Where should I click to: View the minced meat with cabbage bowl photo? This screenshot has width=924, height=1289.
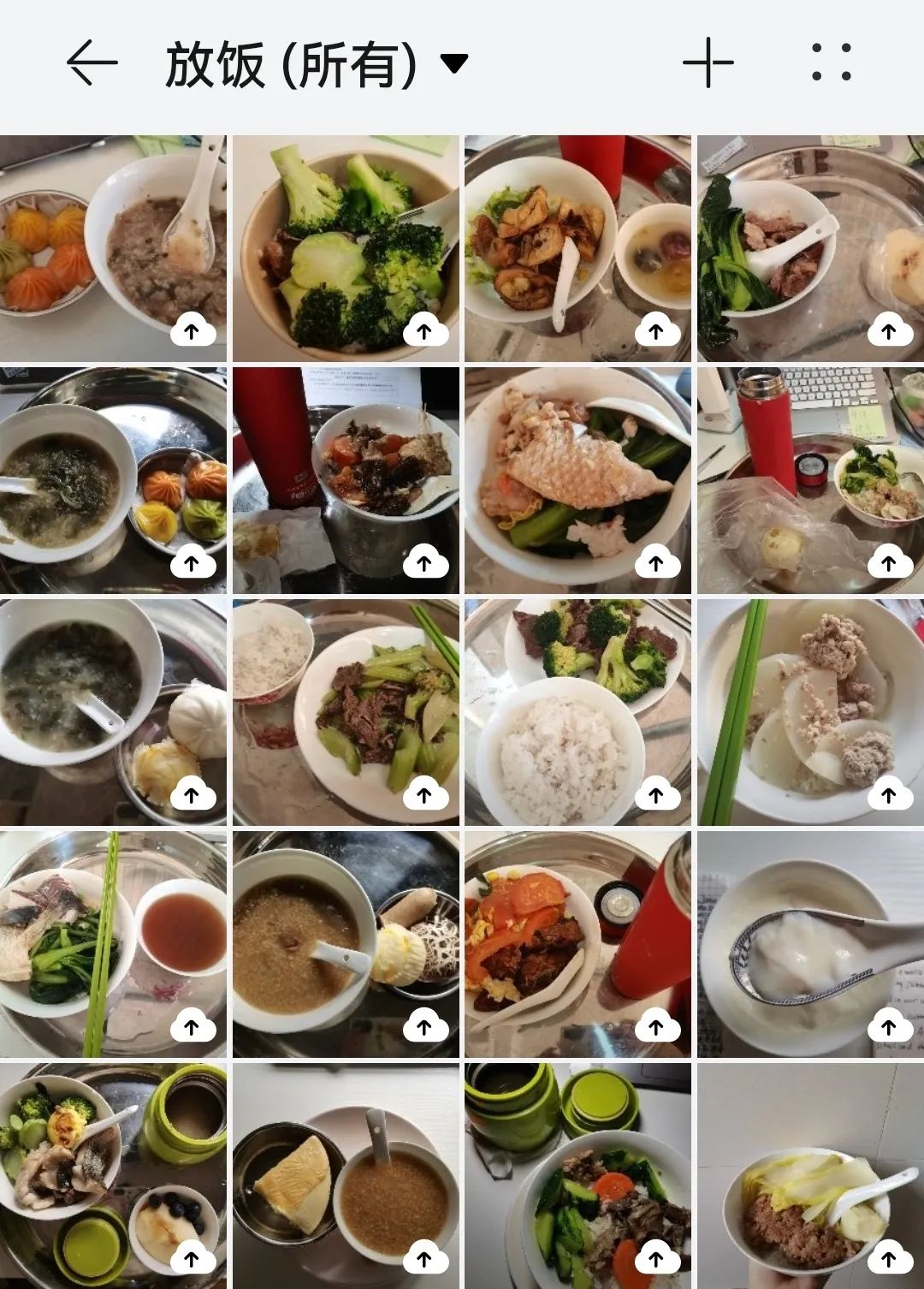pyautogui.click(x=810, y=1176)
